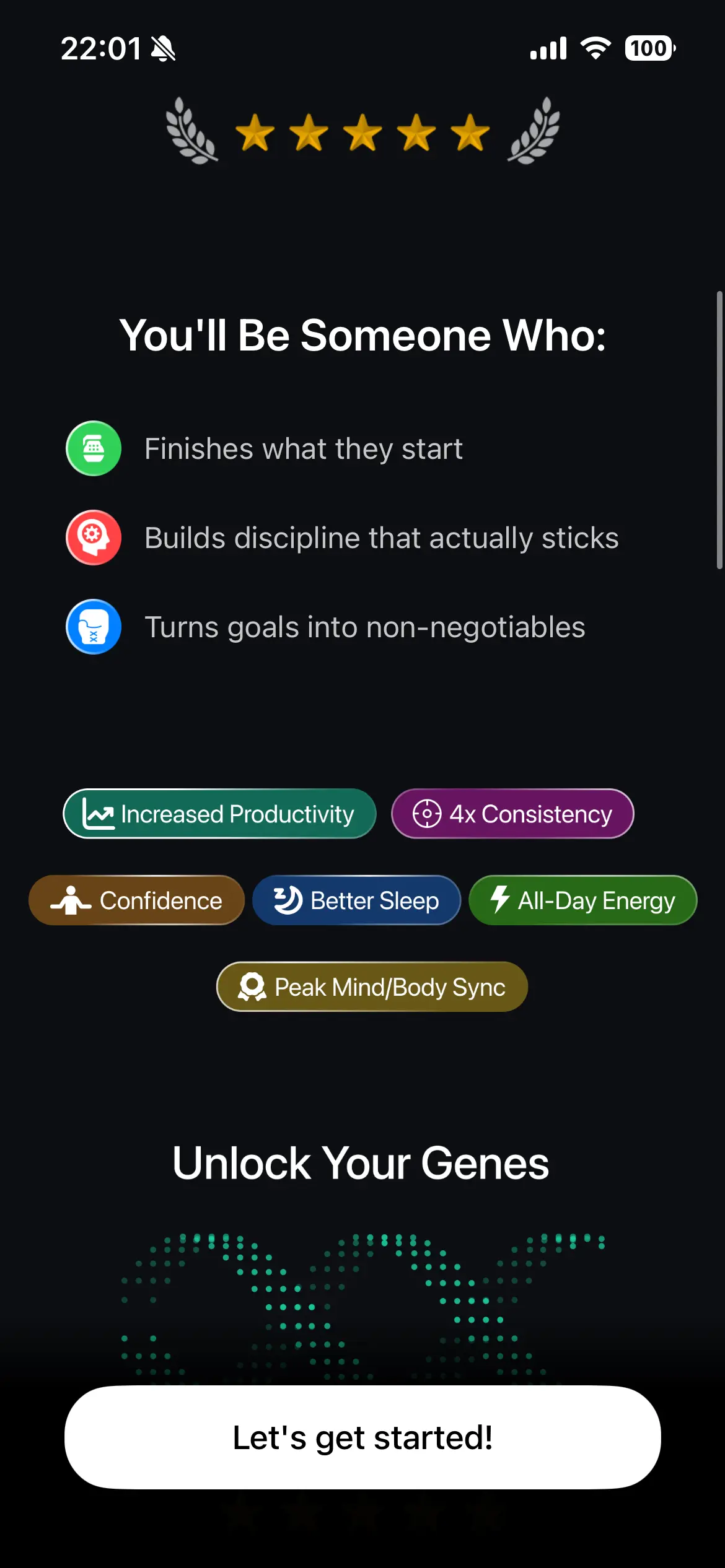Tap the Let's get started button

(x=362, y=1437)
